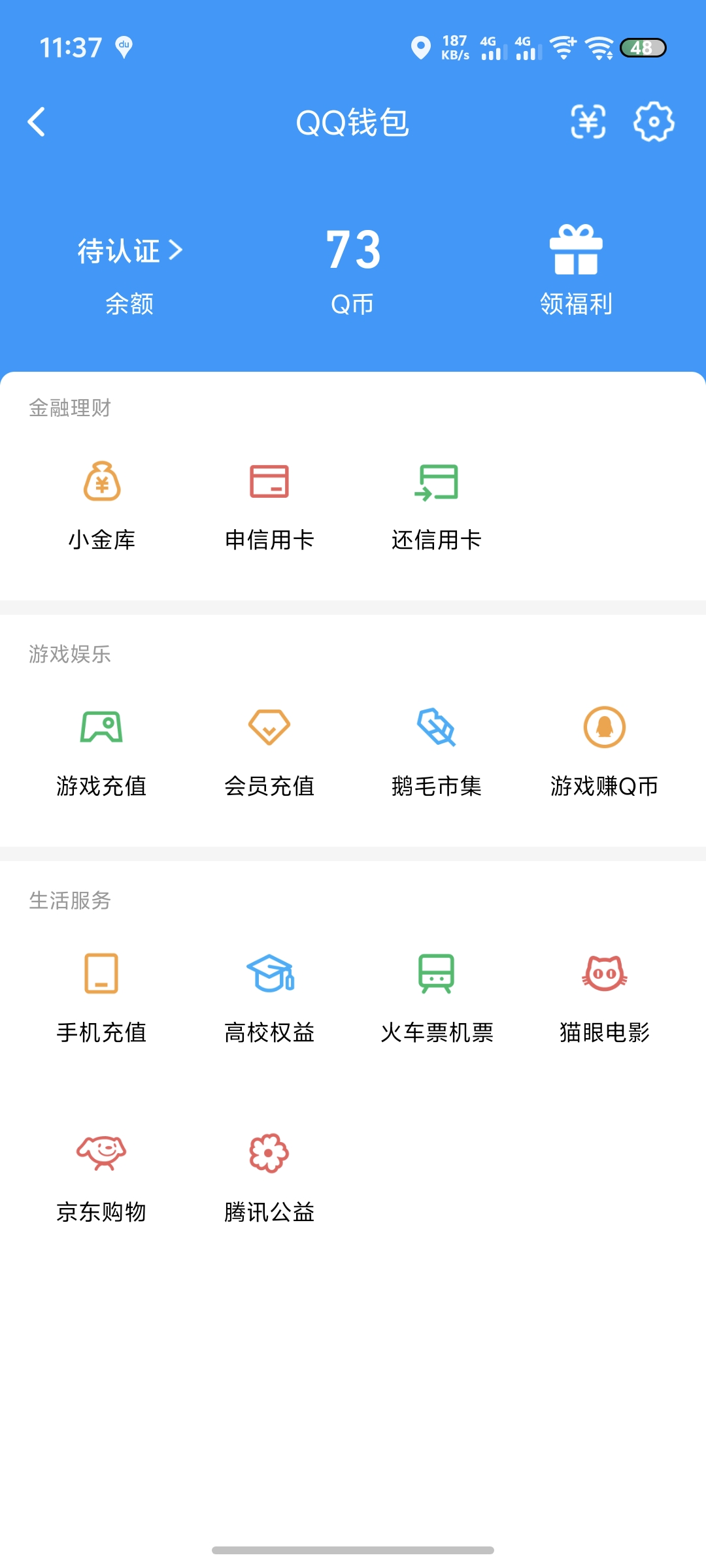Select 申信用卡 to apply for a card
The height and width of the screenshot is (1568, 706).
(x=269, y=503)
